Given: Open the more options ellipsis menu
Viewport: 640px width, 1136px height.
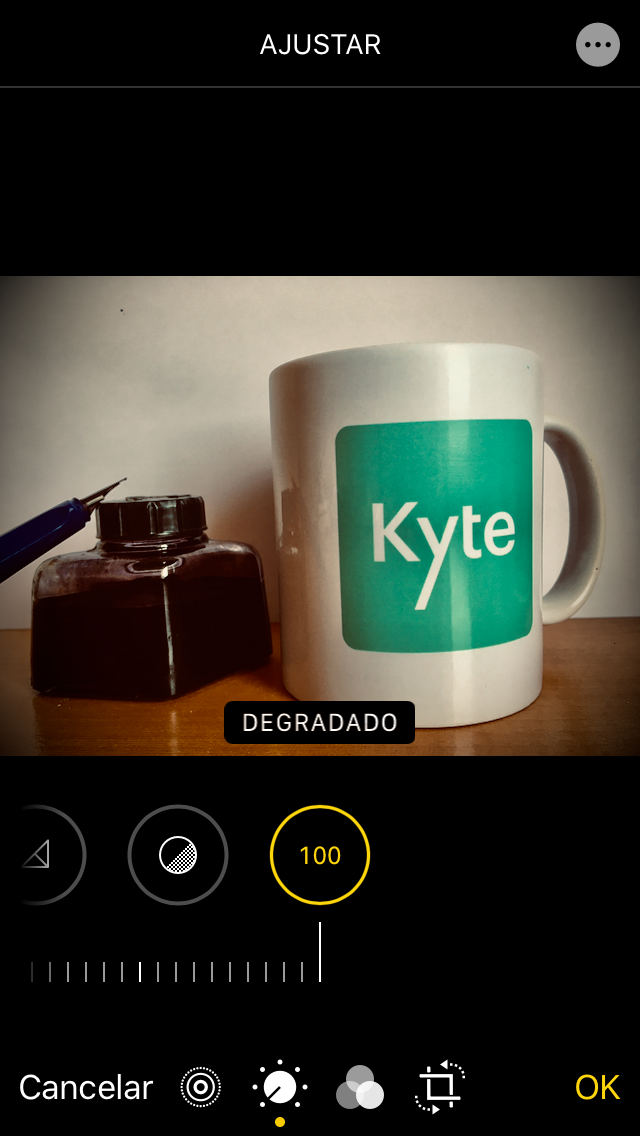Looking at the screenshot, I should (598, 45).
